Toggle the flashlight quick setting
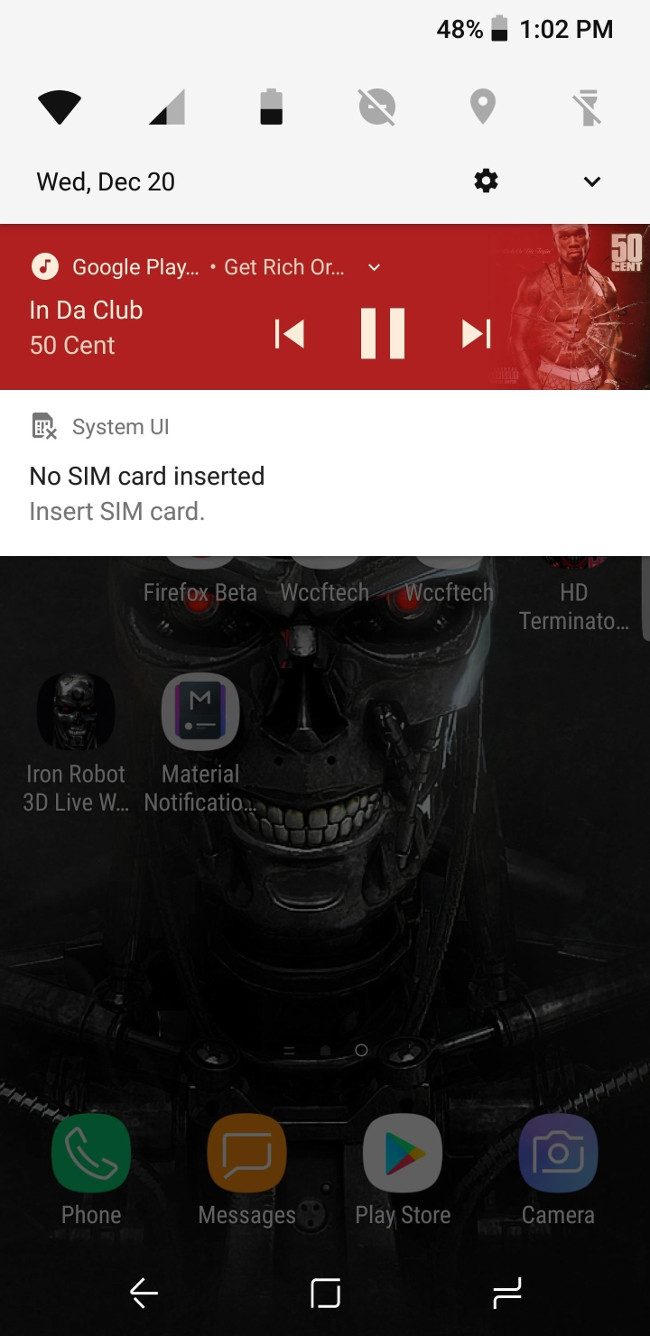650x1336 pixels. (589, 106)
